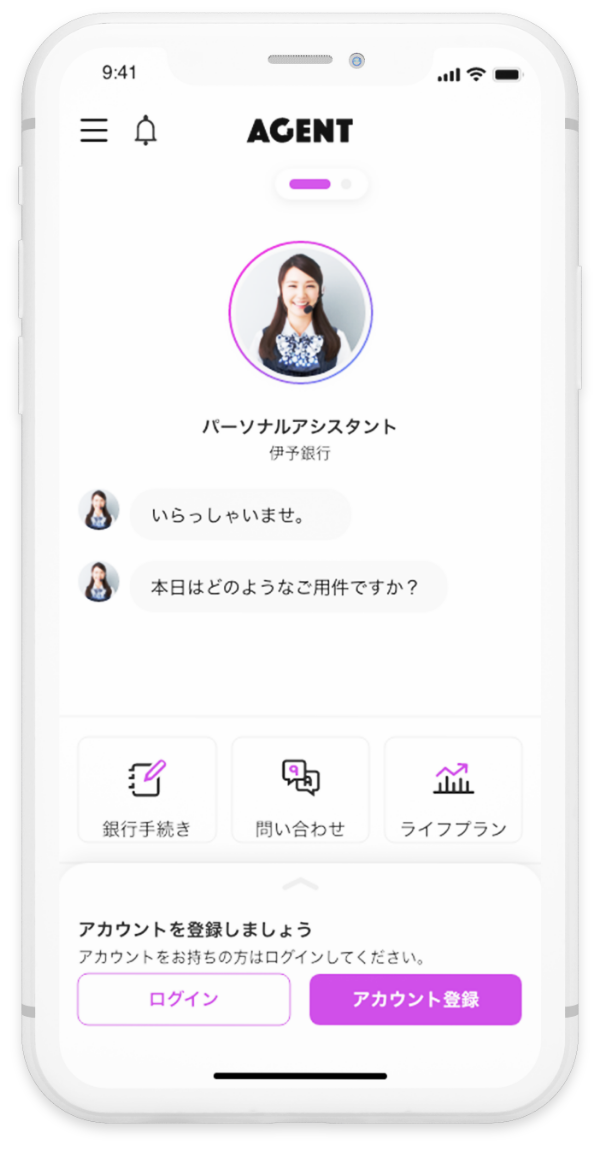The height and width of the screenshot is (1150, 600).
Task: Open the 銀行手続き card
Action: tap(147, 790)
